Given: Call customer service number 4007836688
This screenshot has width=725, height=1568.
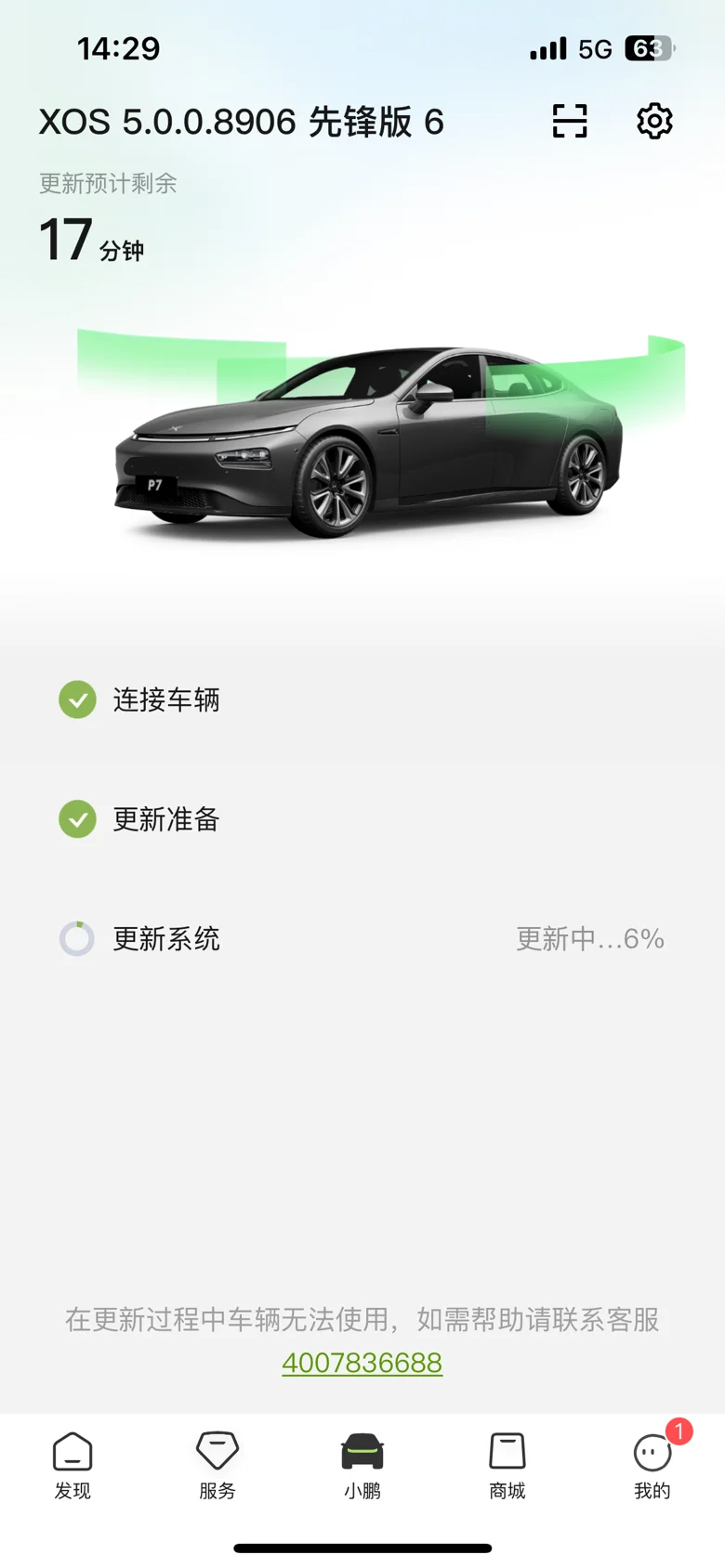Looking at the screenshot, I should [362, 1363].
